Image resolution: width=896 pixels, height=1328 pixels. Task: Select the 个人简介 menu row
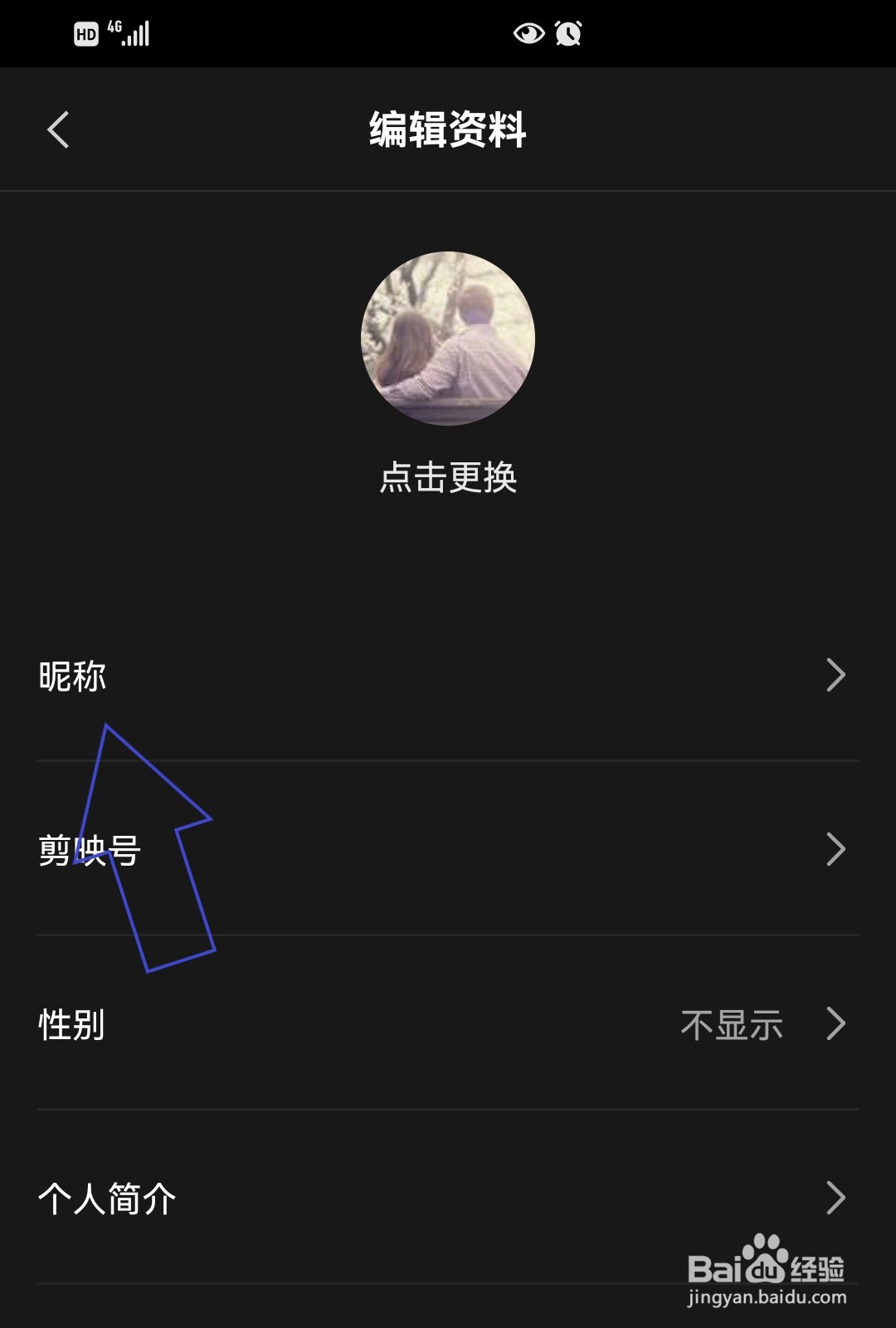point(108,1199)
